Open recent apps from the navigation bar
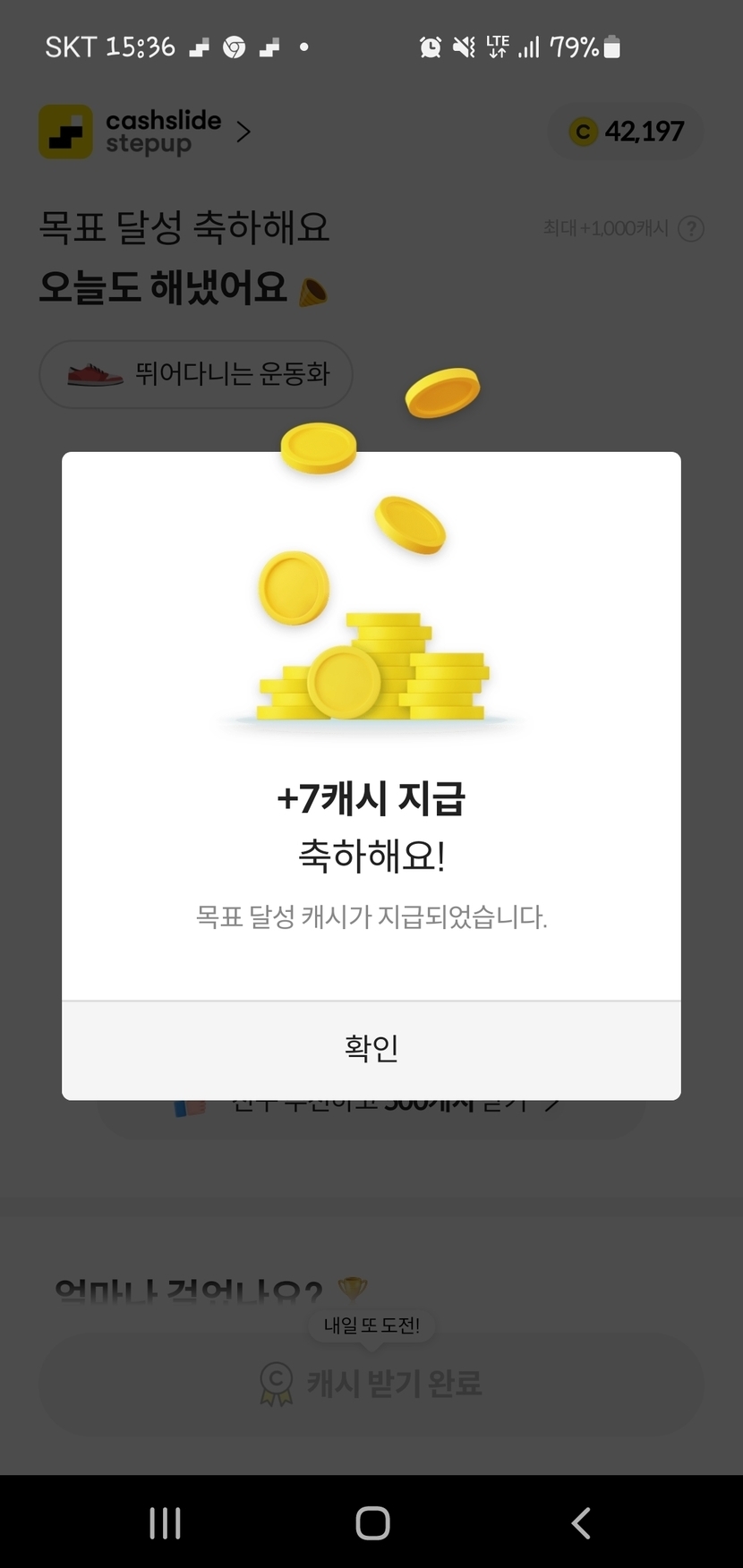 pos(165,1522)
